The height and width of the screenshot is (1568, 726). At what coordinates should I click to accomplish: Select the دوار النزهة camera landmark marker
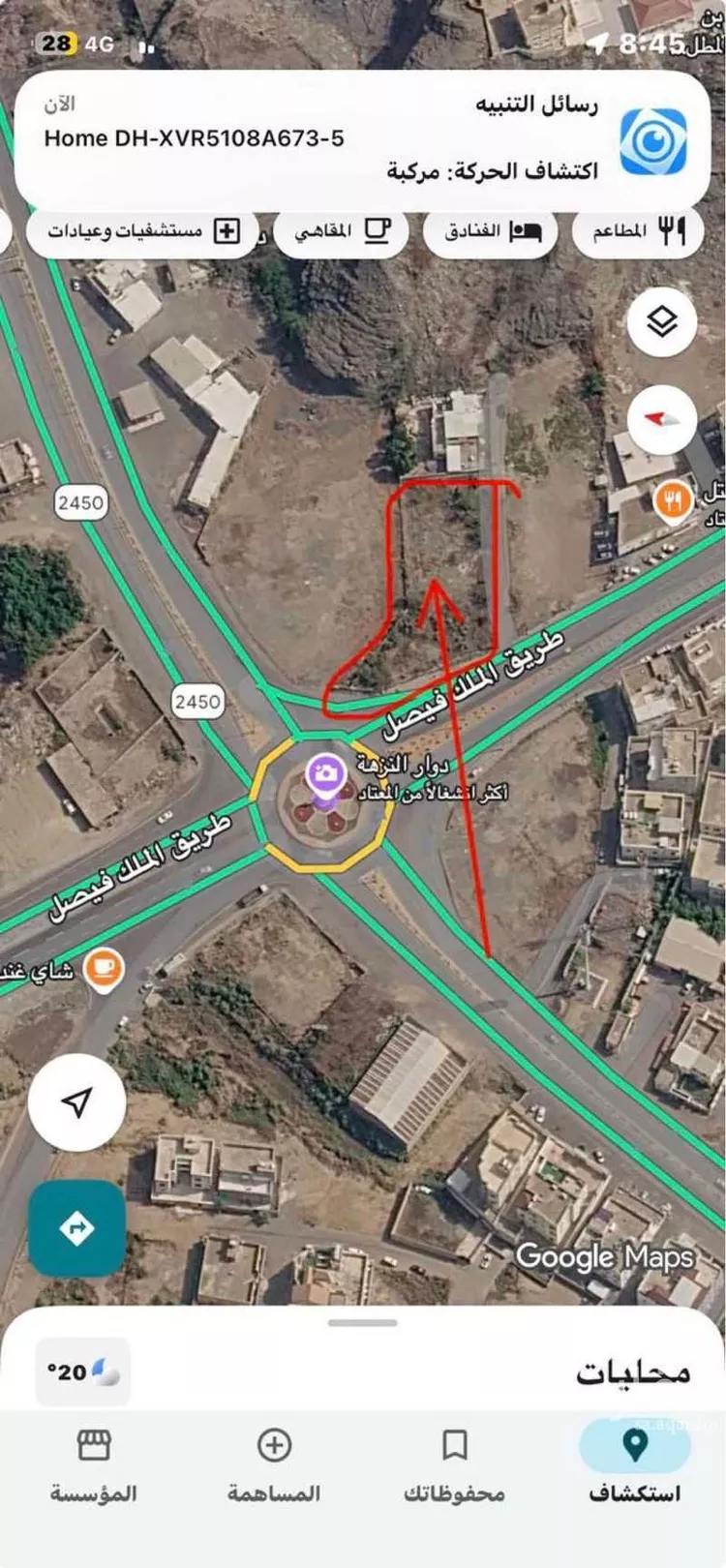[x=324, y=774]
